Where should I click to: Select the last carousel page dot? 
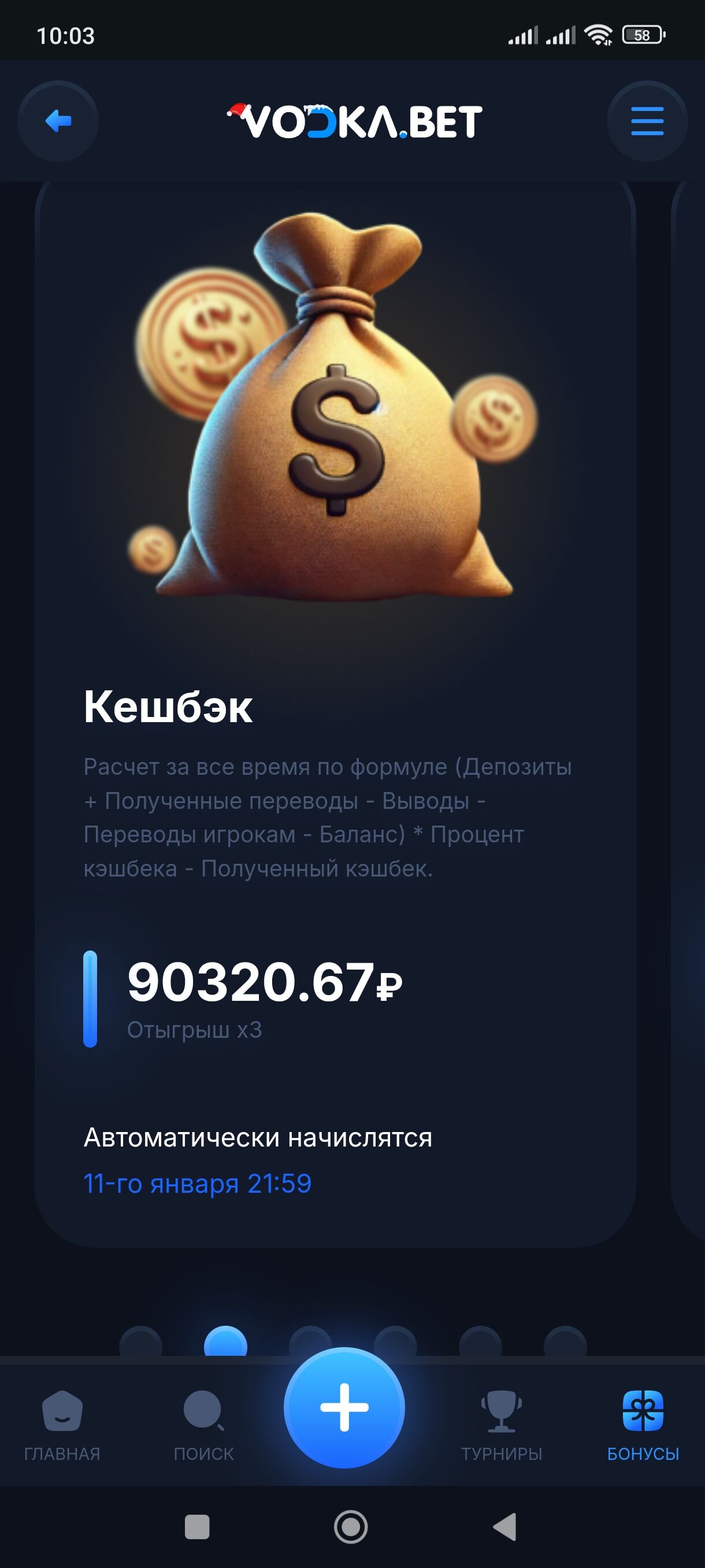[x=565, y=1342]
